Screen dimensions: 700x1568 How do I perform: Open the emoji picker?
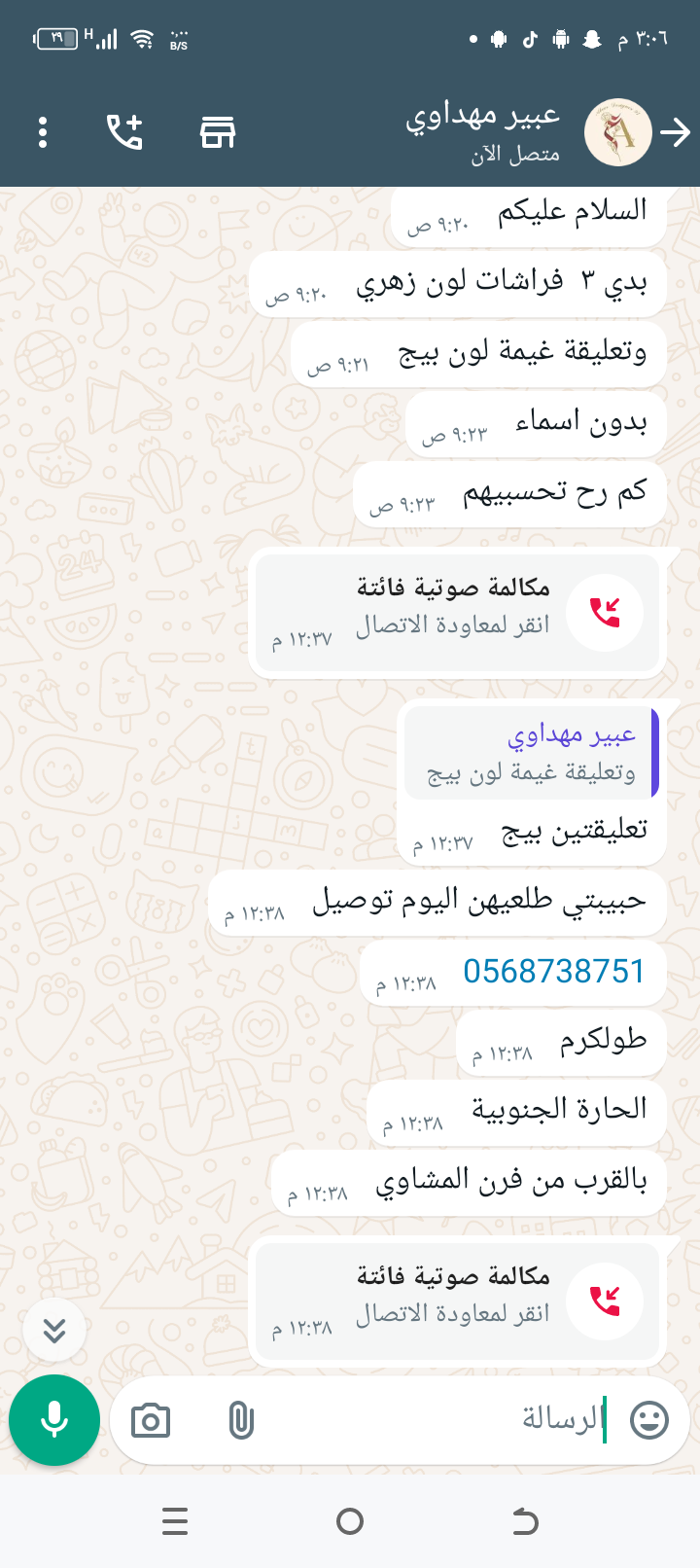(649, 1420)
